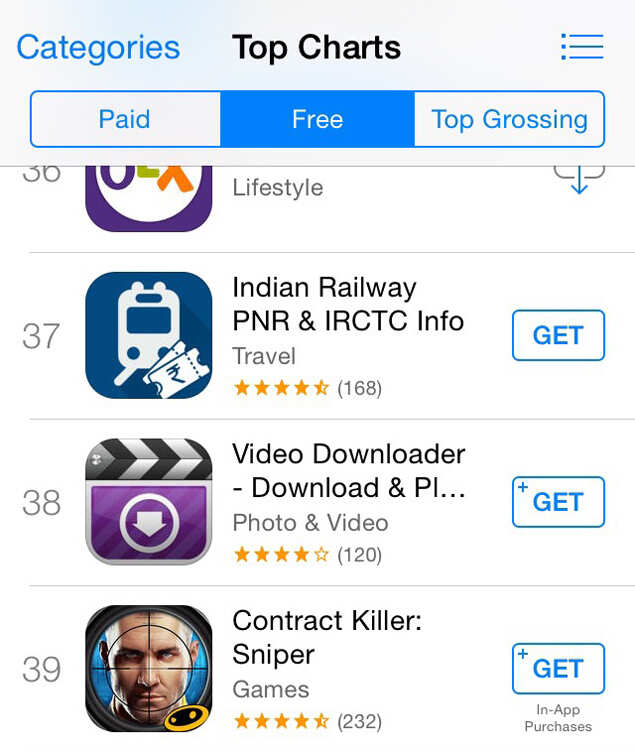Open the Categories list
The image size is (635, 751).
pyautogui.click(x=98, y=47)
